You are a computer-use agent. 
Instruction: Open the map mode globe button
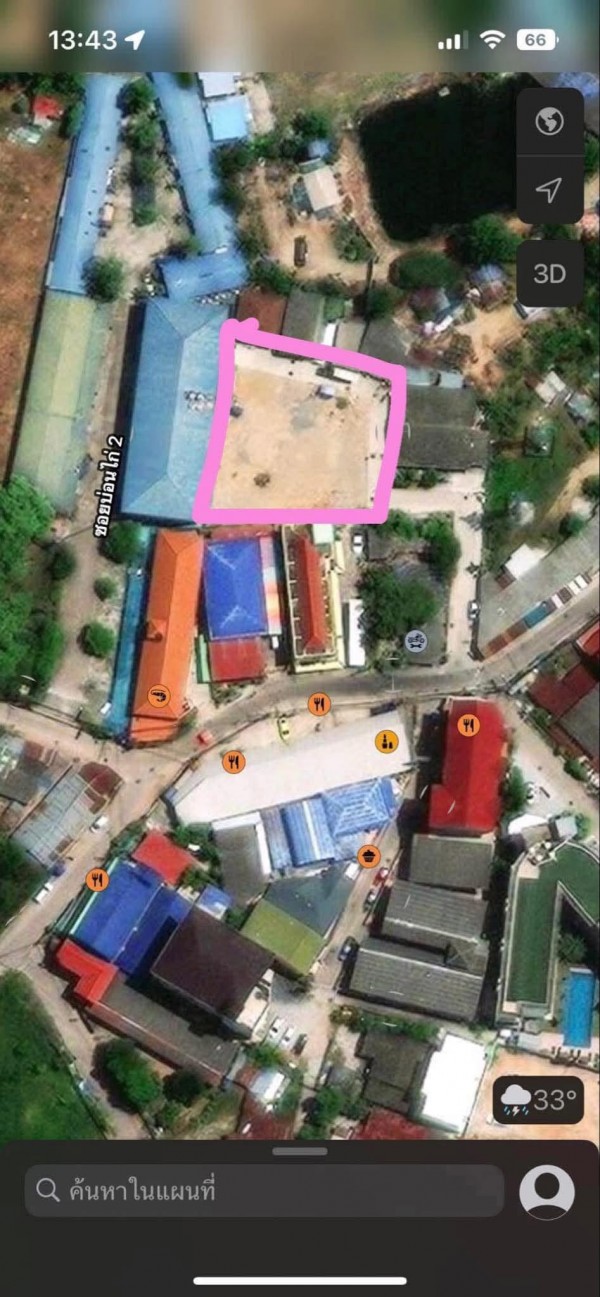(x=549, y=122)
